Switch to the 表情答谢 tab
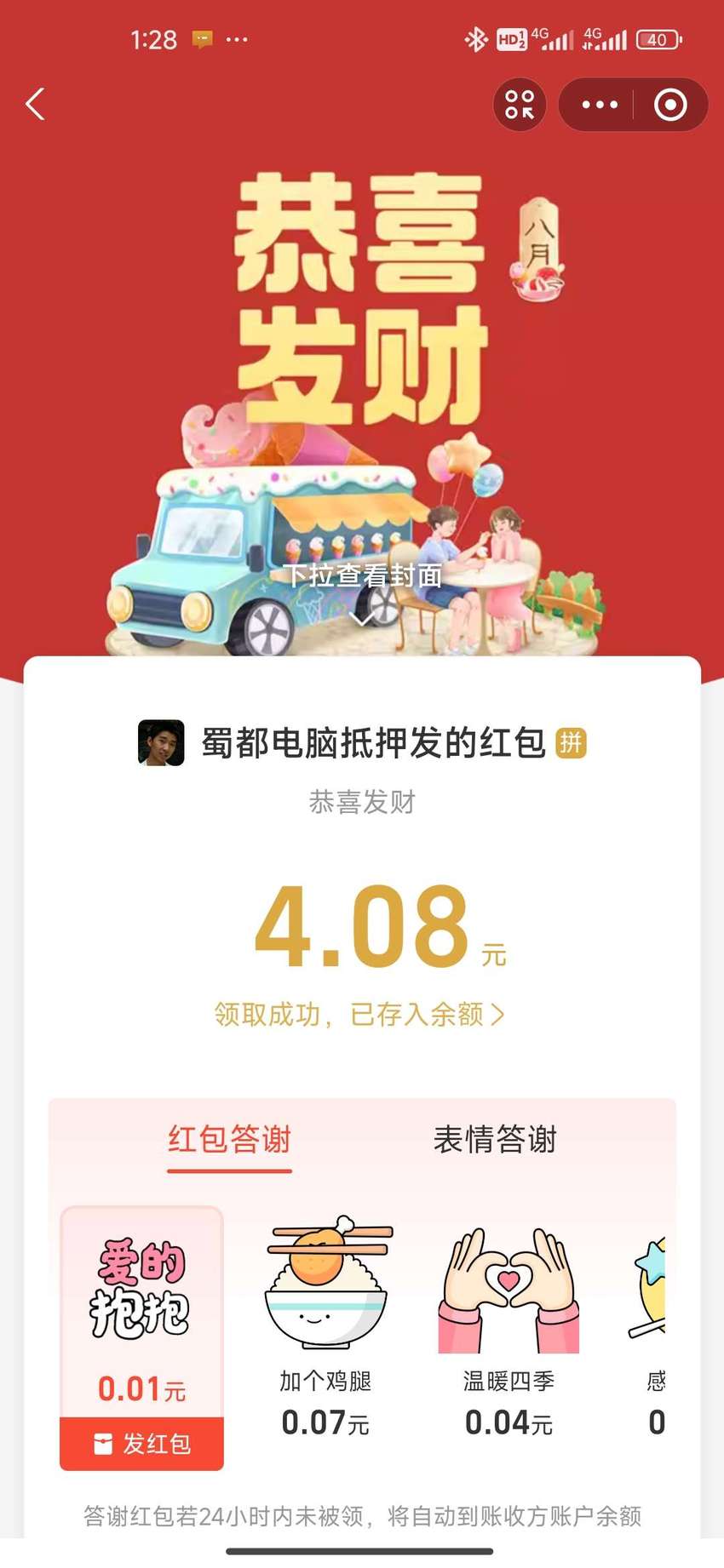 (x=495, y=1139)
